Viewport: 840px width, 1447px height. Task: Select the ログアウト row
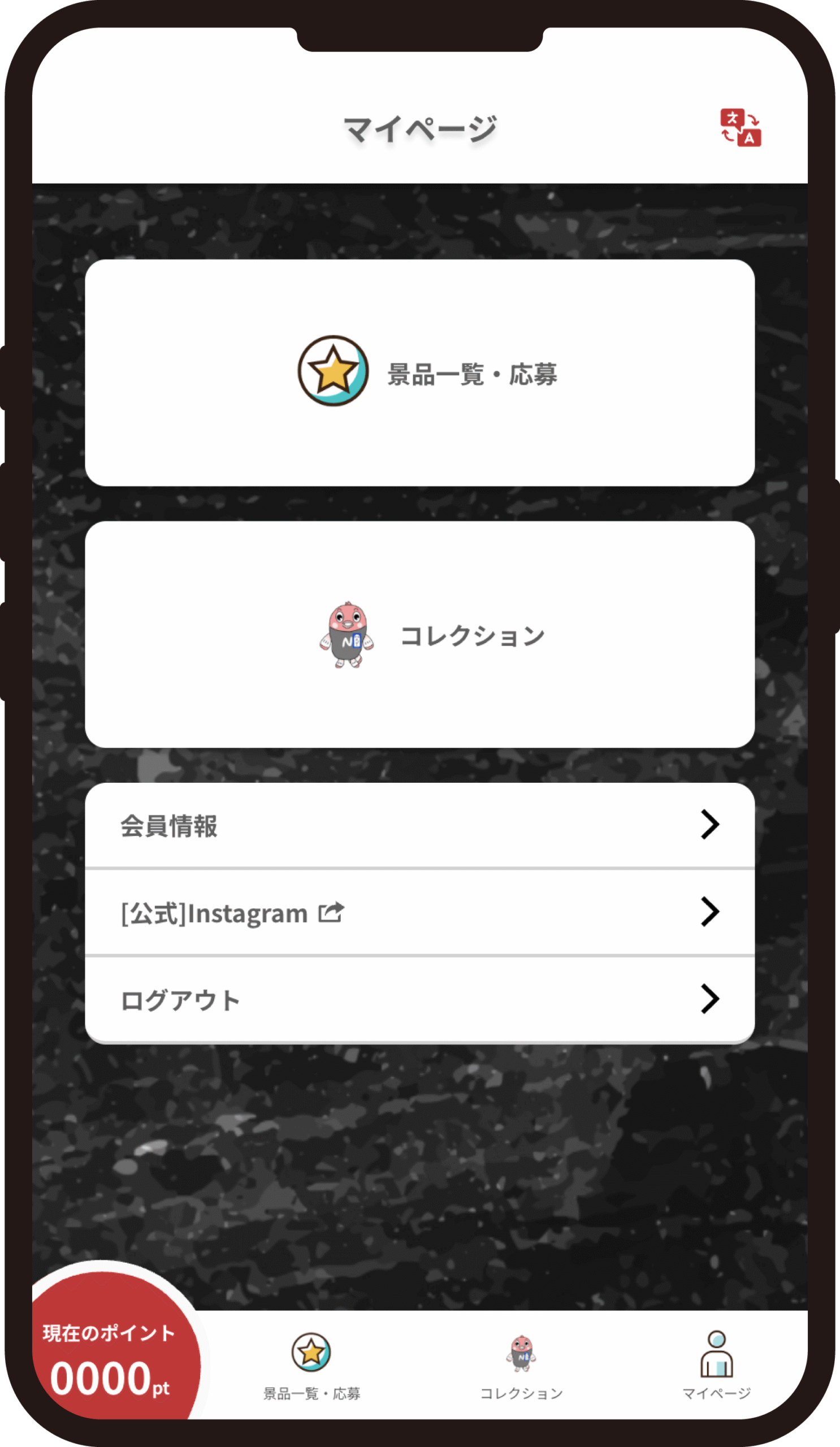pyautogui.click(x=419, y=1000)
